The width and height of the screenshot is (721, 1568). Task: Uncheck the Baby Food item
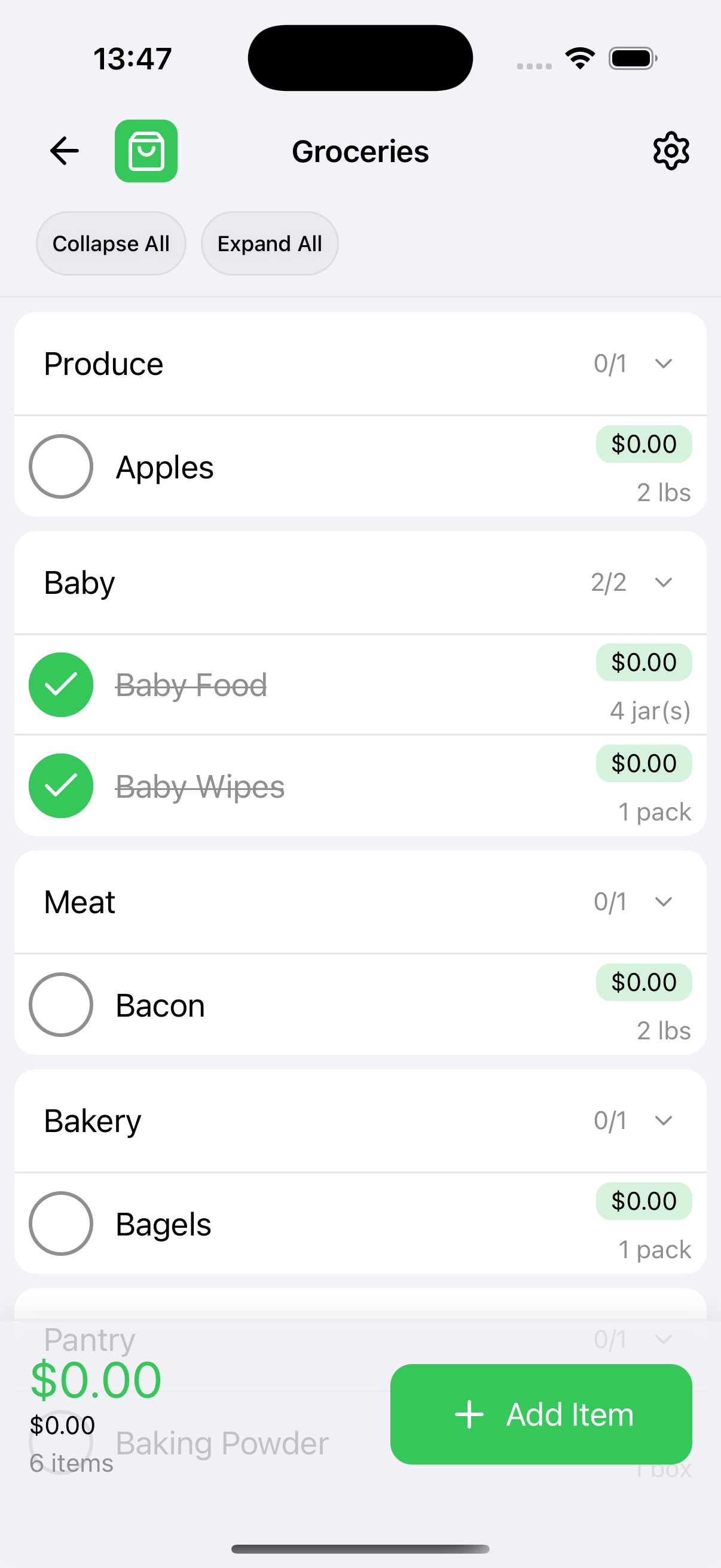(x=61, y=684)
